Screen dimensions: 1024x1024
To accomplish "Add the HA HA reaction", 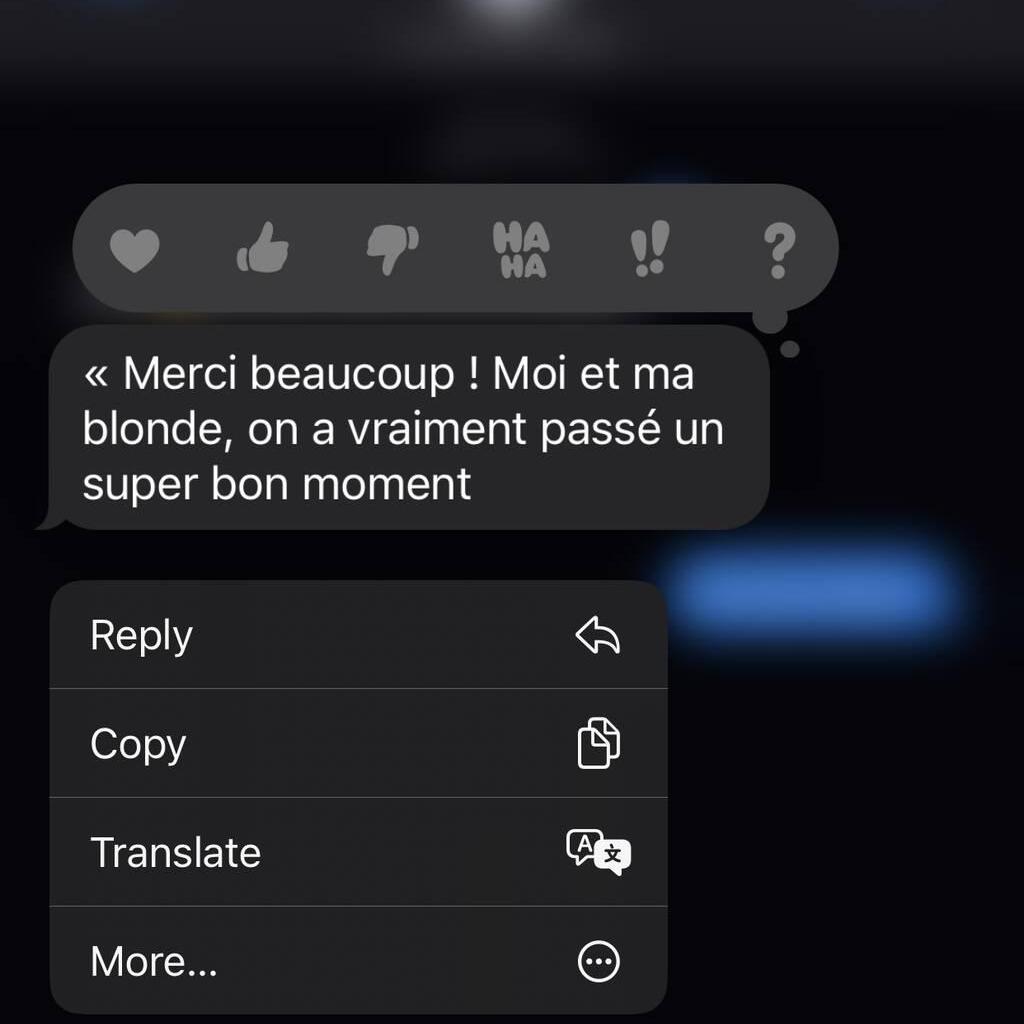I will coord(521,249).
